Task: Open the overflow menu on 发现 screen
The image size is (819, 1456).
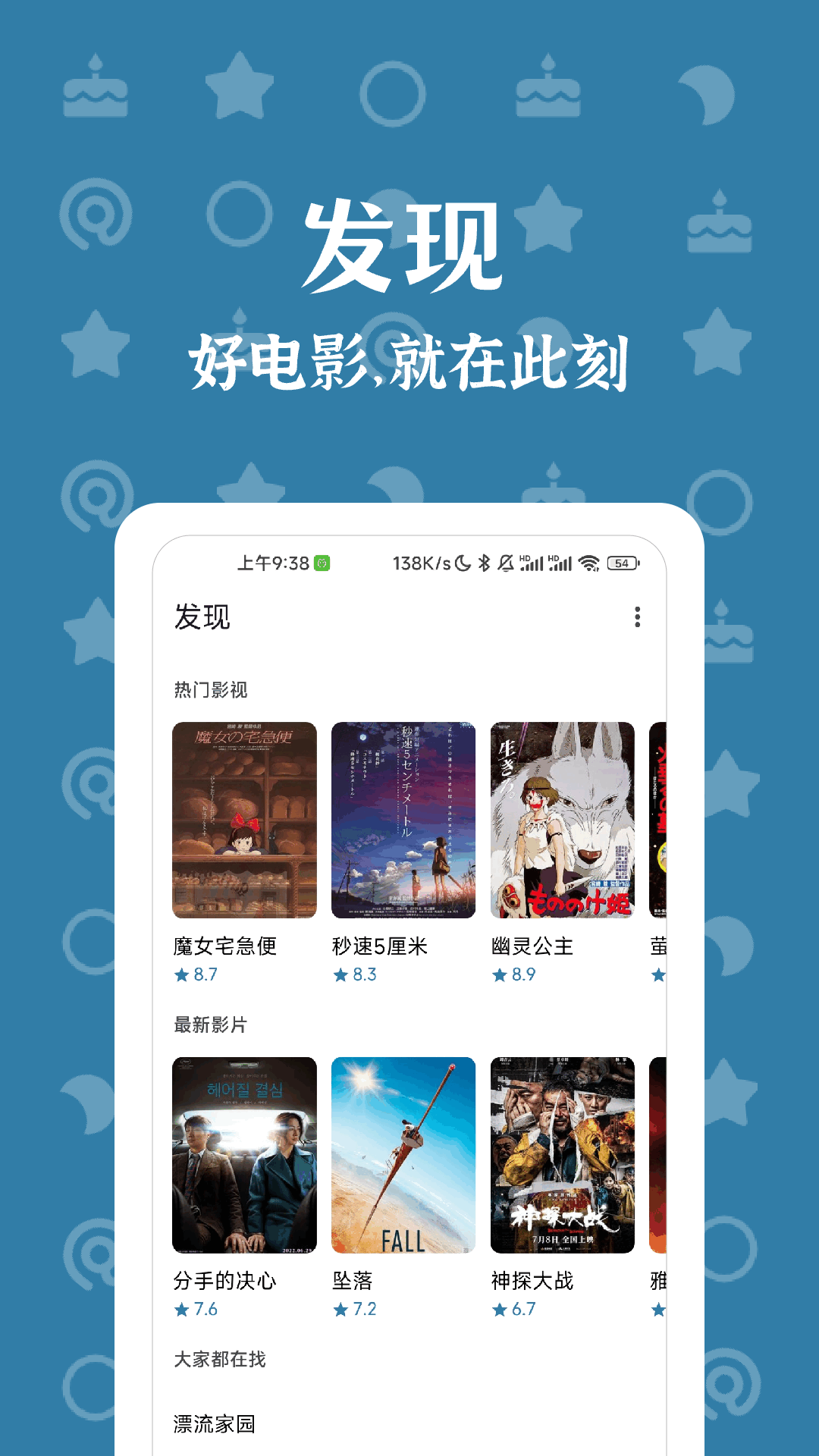Action: click(637, 618)
